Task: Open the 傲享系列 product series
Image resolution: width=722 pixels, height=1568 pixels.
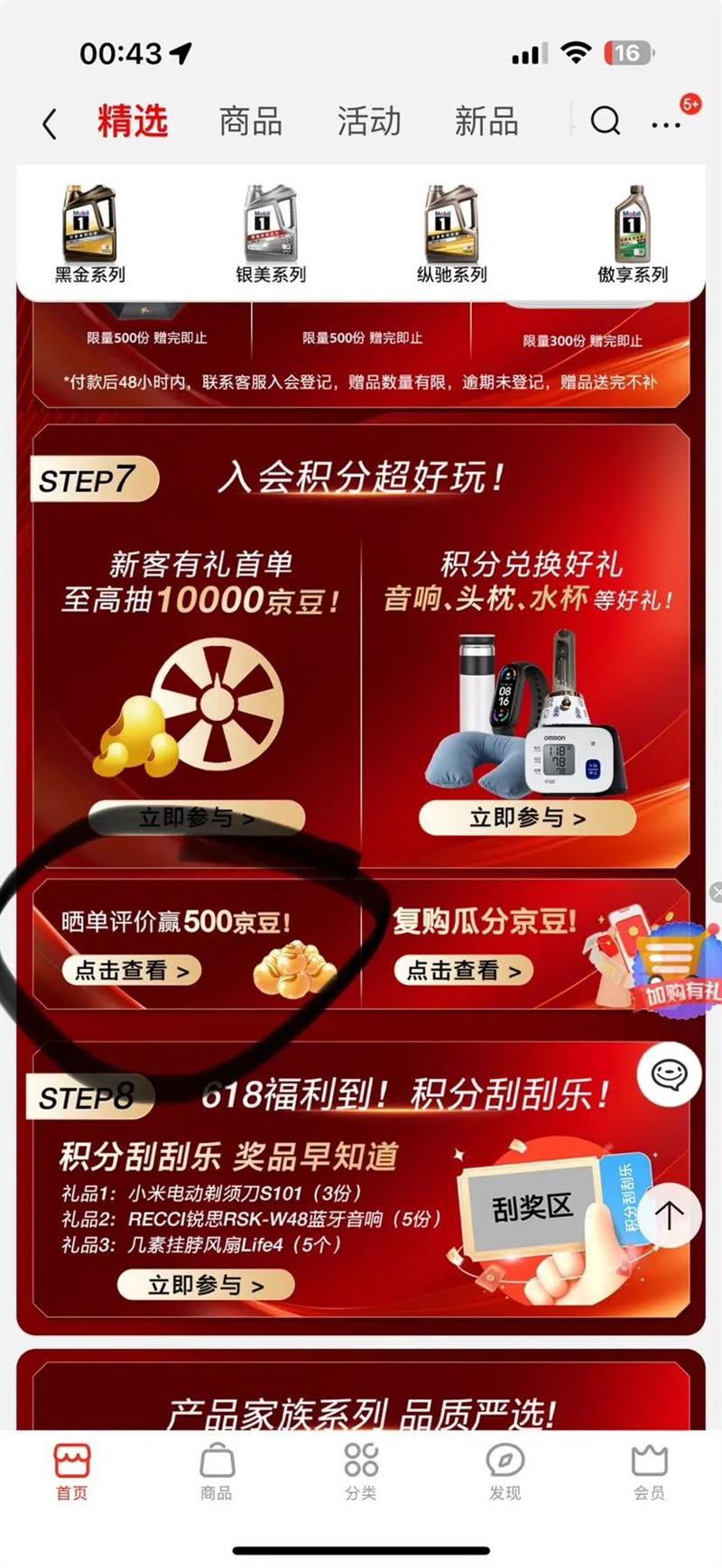Action: (633, 235)
